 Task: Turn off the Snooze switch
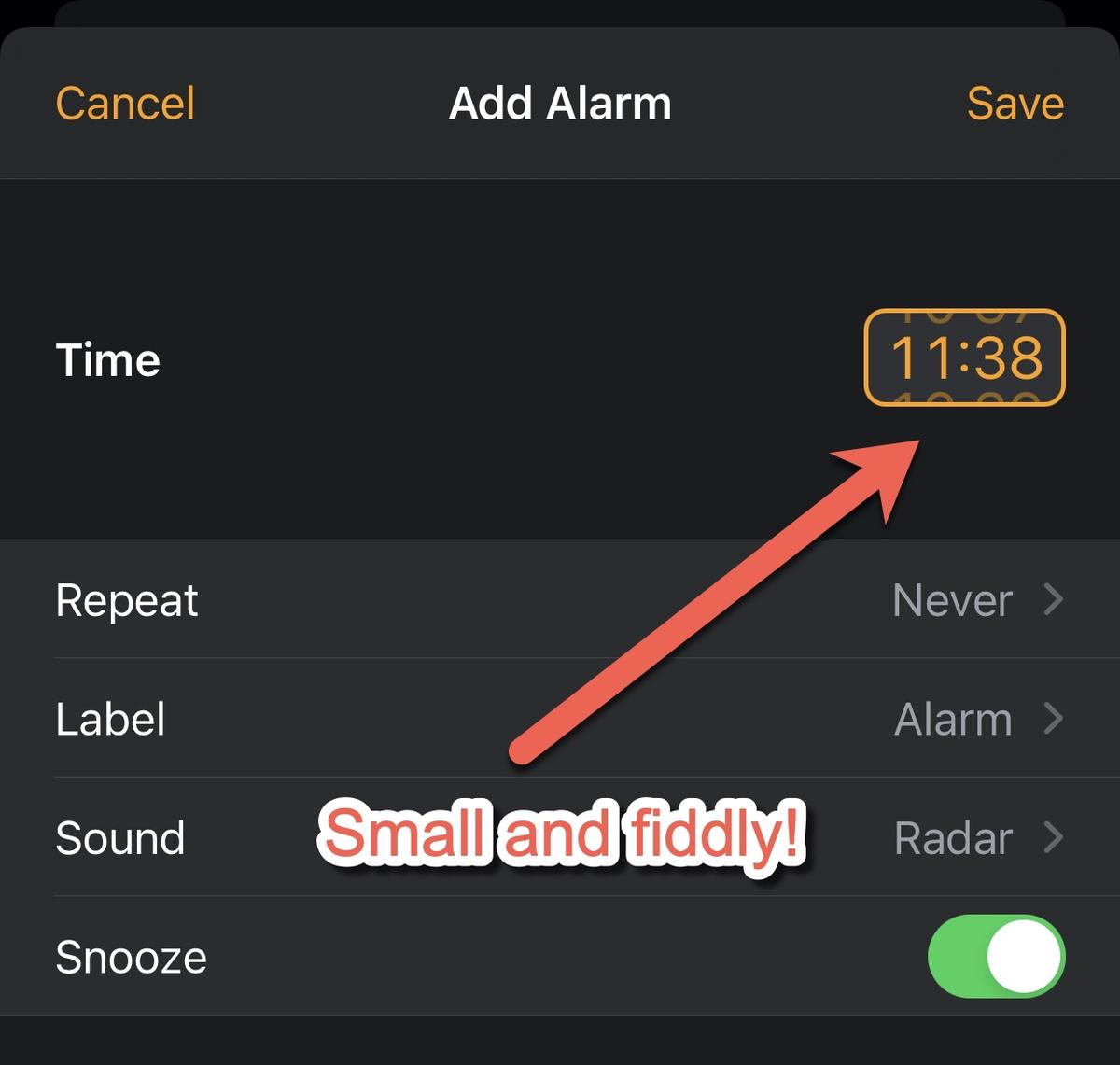click(996, 956)
